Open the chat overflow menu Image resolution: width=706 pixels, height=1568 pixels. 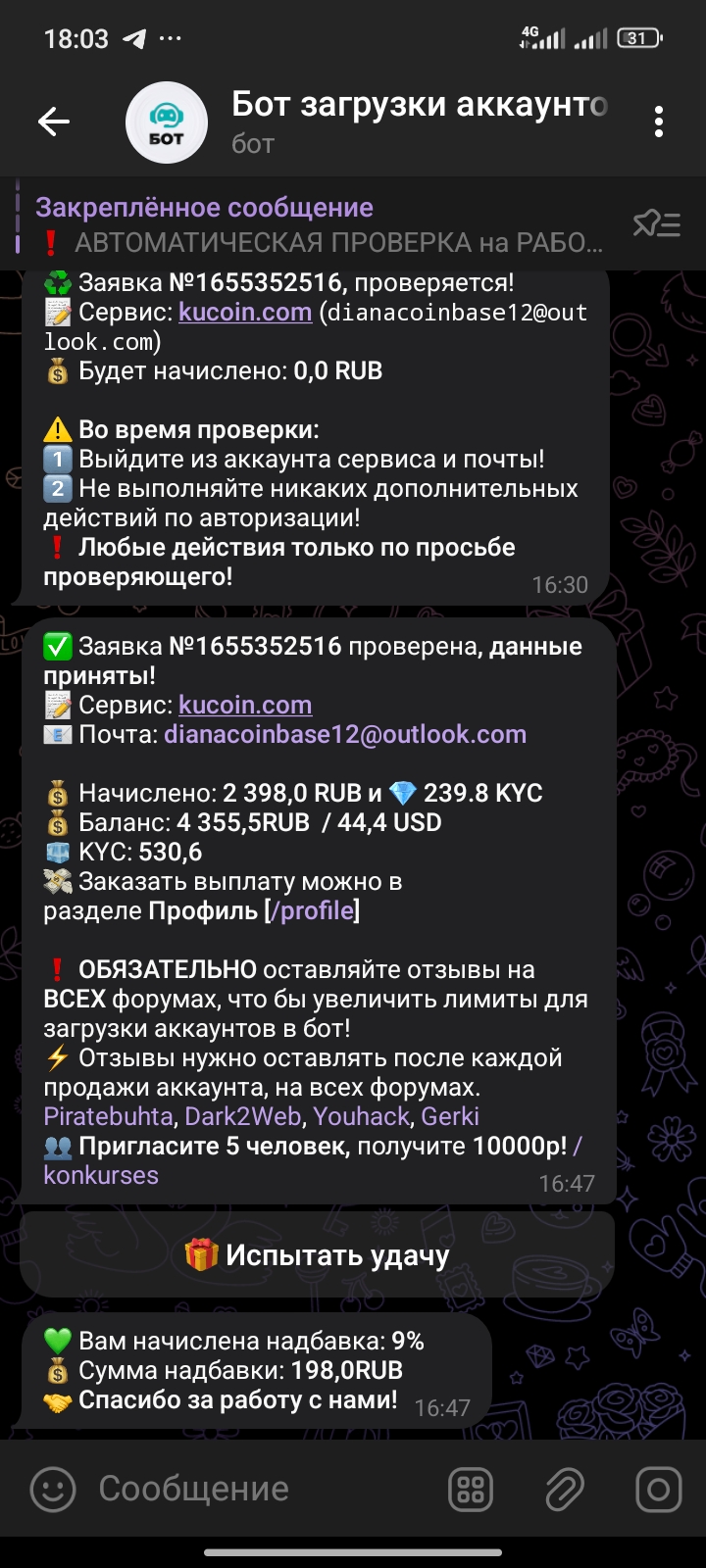659,122
